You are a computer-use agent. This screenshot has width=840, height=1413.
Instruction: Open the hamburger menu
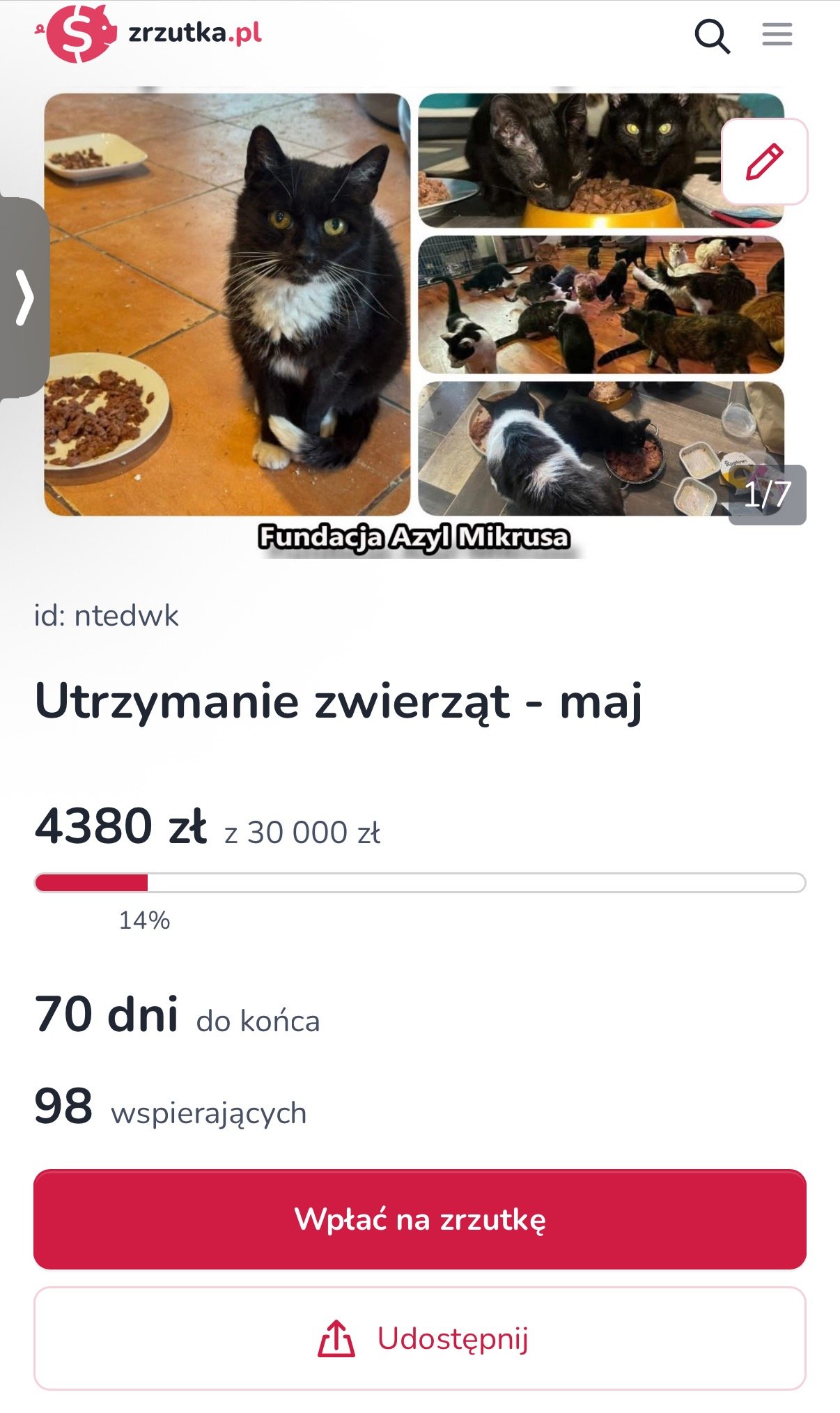pos(777,34)
